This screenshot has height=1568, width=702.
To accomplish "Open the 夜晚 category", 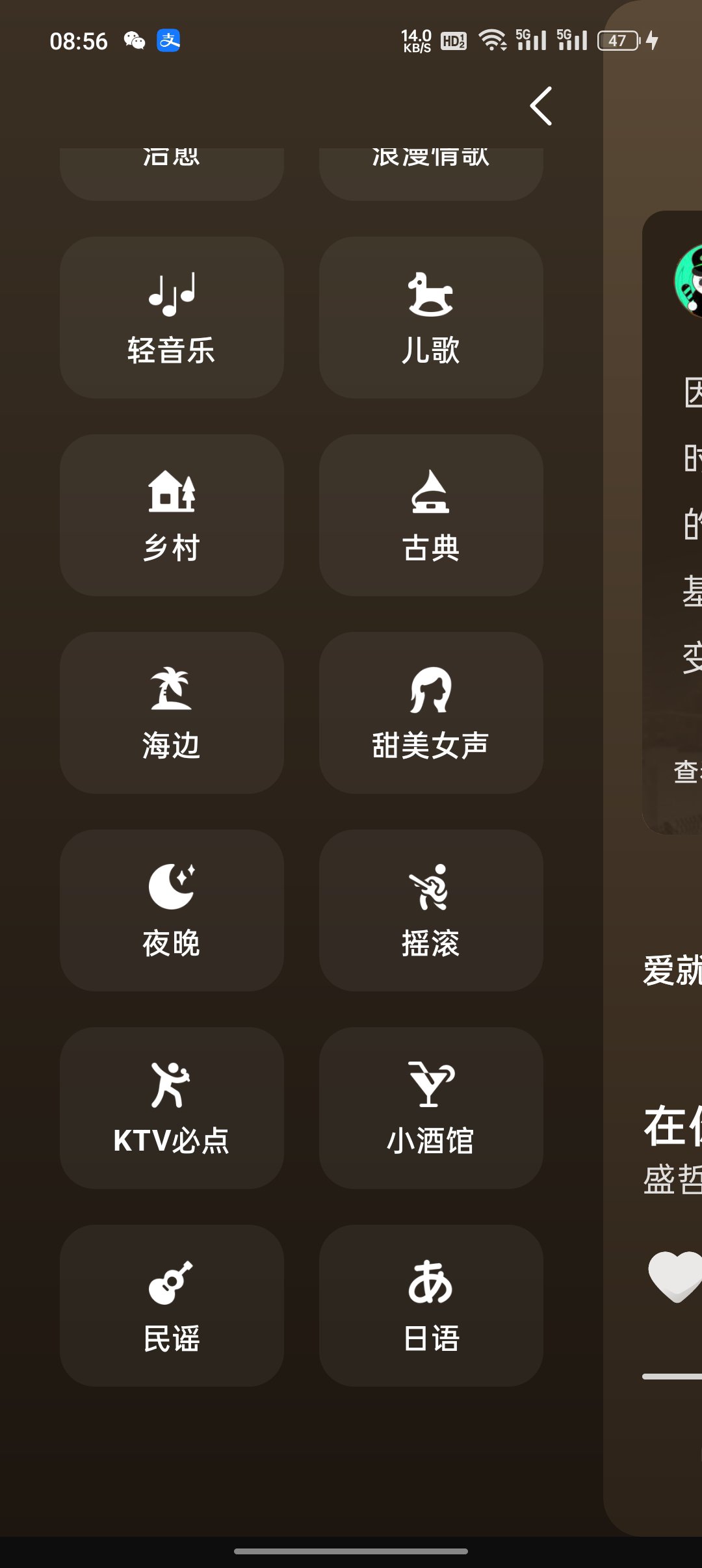I will (x=172, y=910).
